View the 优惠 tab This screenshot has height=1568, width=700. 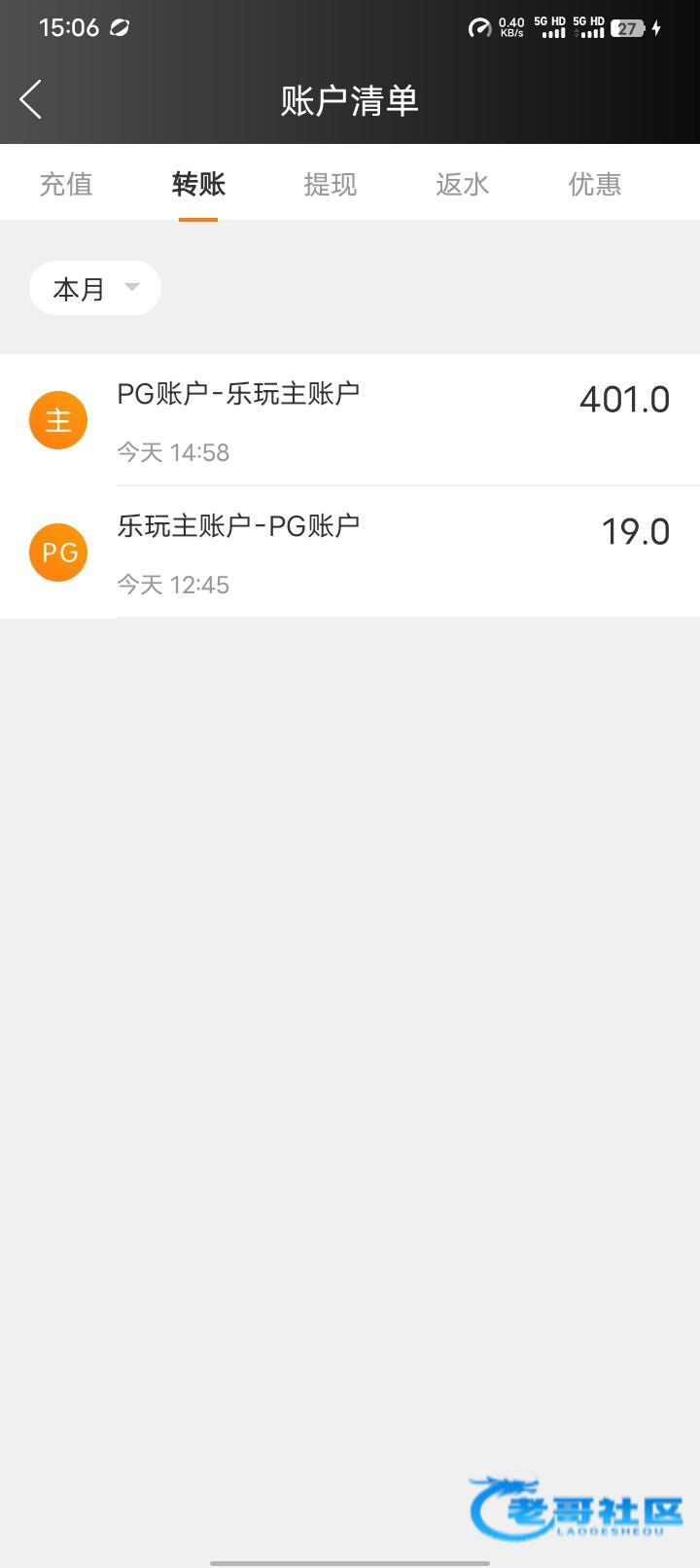pyautogui.click(x=595, y=184)
